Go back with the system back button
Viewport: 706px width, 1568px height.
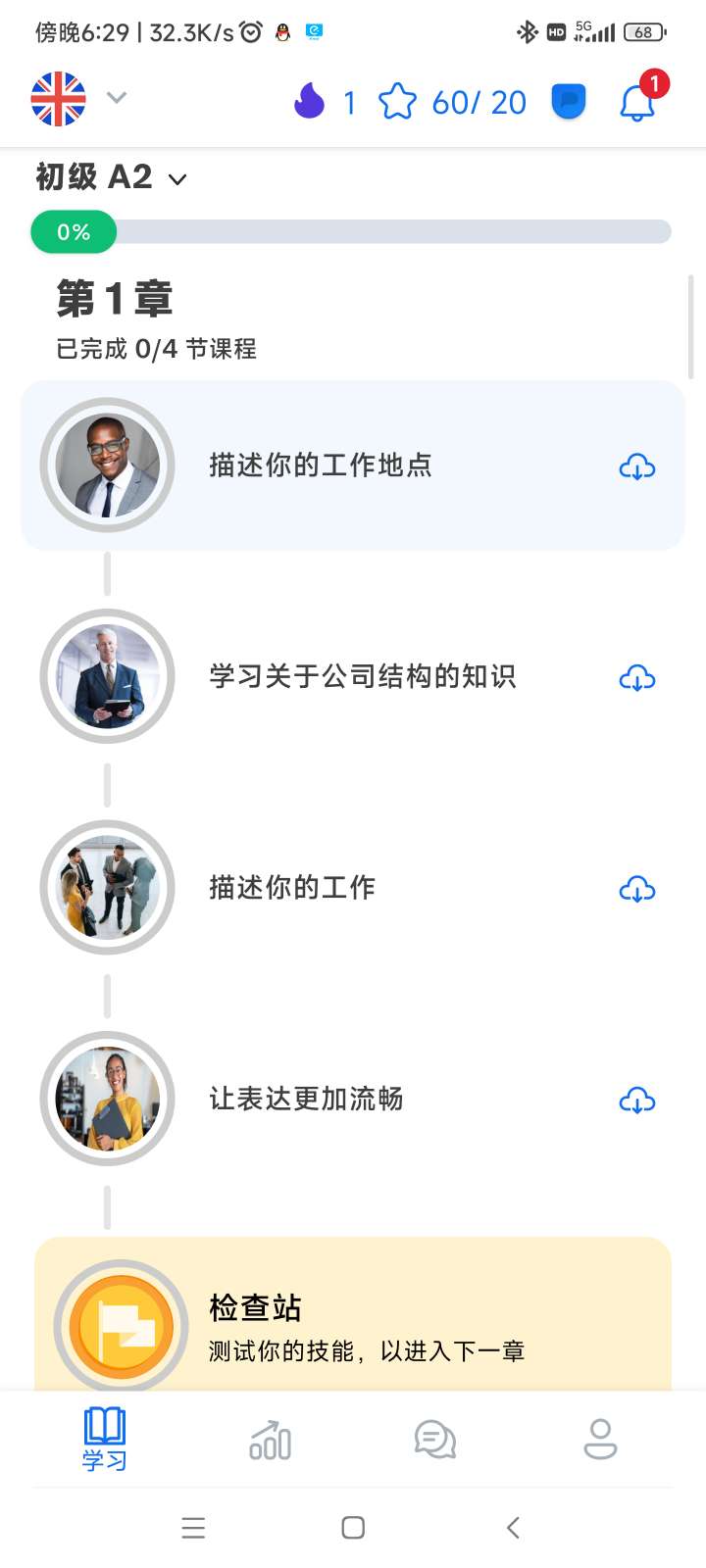tap(513, 1527)
